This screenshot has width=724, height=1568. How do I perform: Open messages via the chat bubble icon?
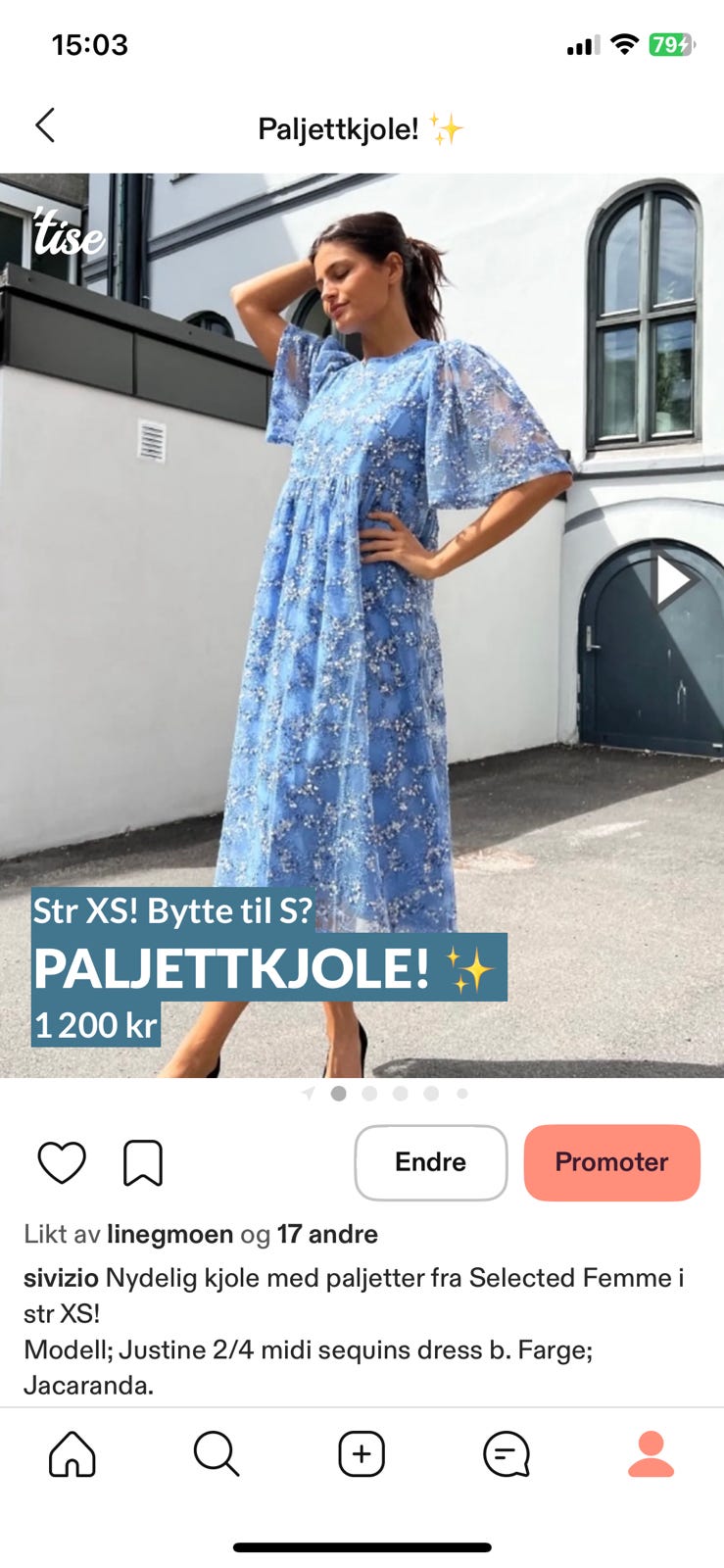click(x=506, y=1454)
